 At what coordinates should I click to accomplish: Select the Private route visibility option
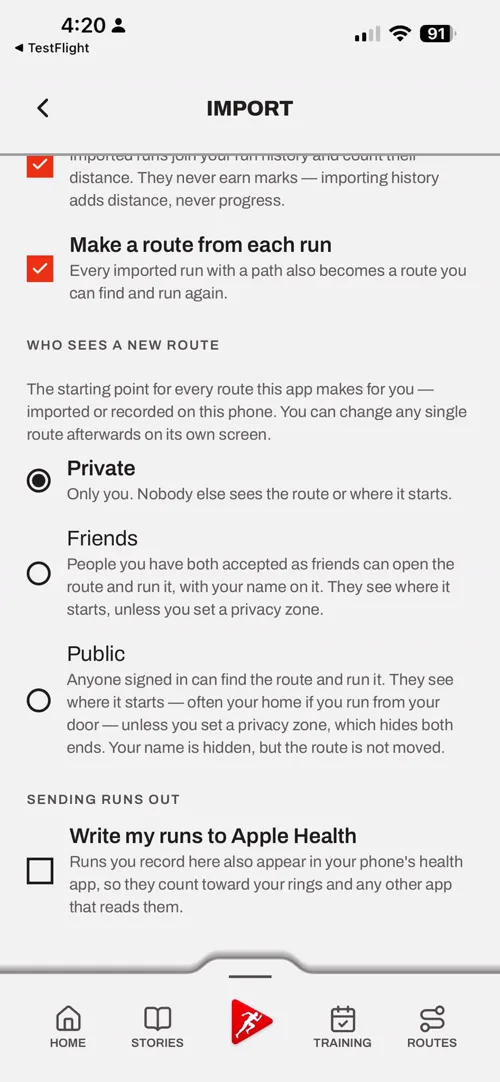[39, 480]
